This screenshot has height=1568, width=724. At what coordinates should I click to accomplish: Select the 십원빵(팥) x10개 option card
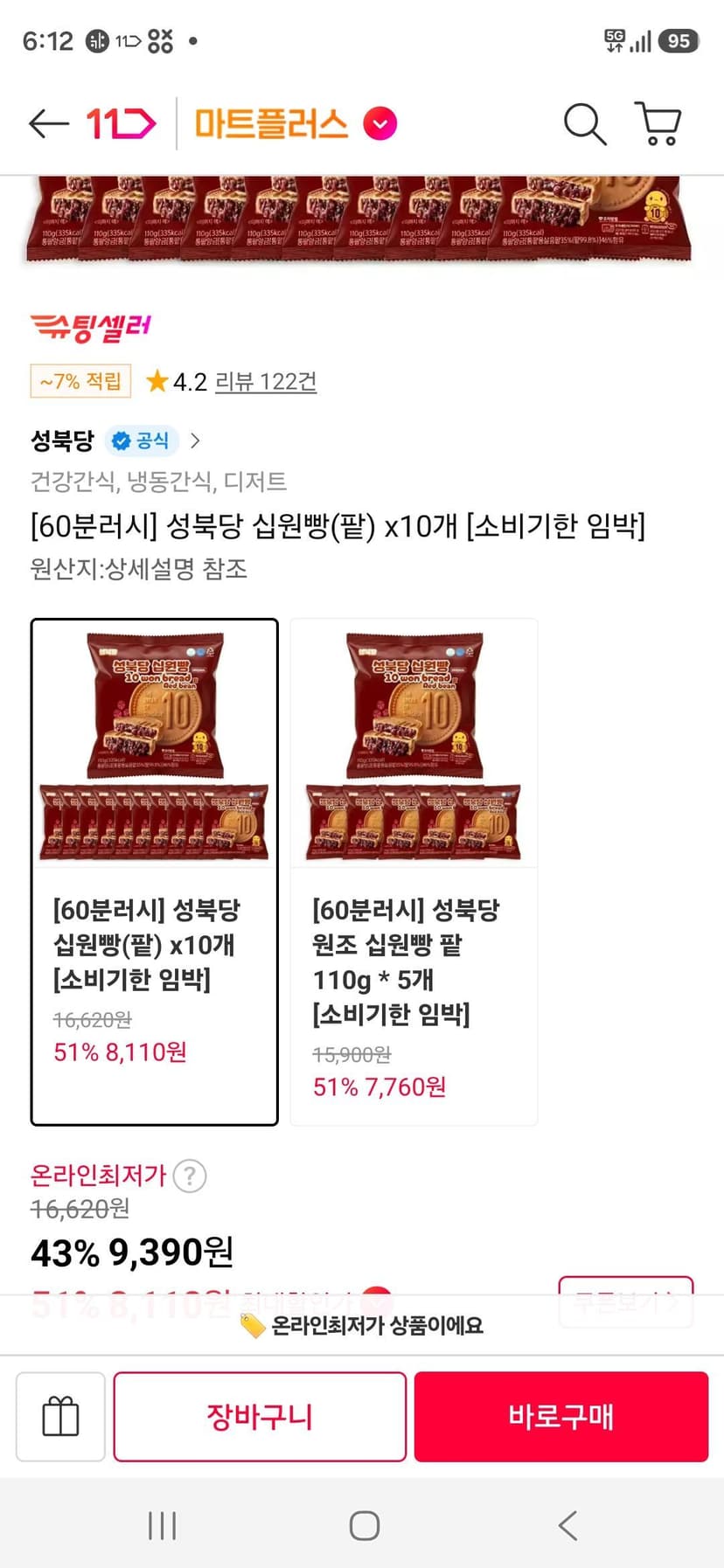tap(154, 871)
